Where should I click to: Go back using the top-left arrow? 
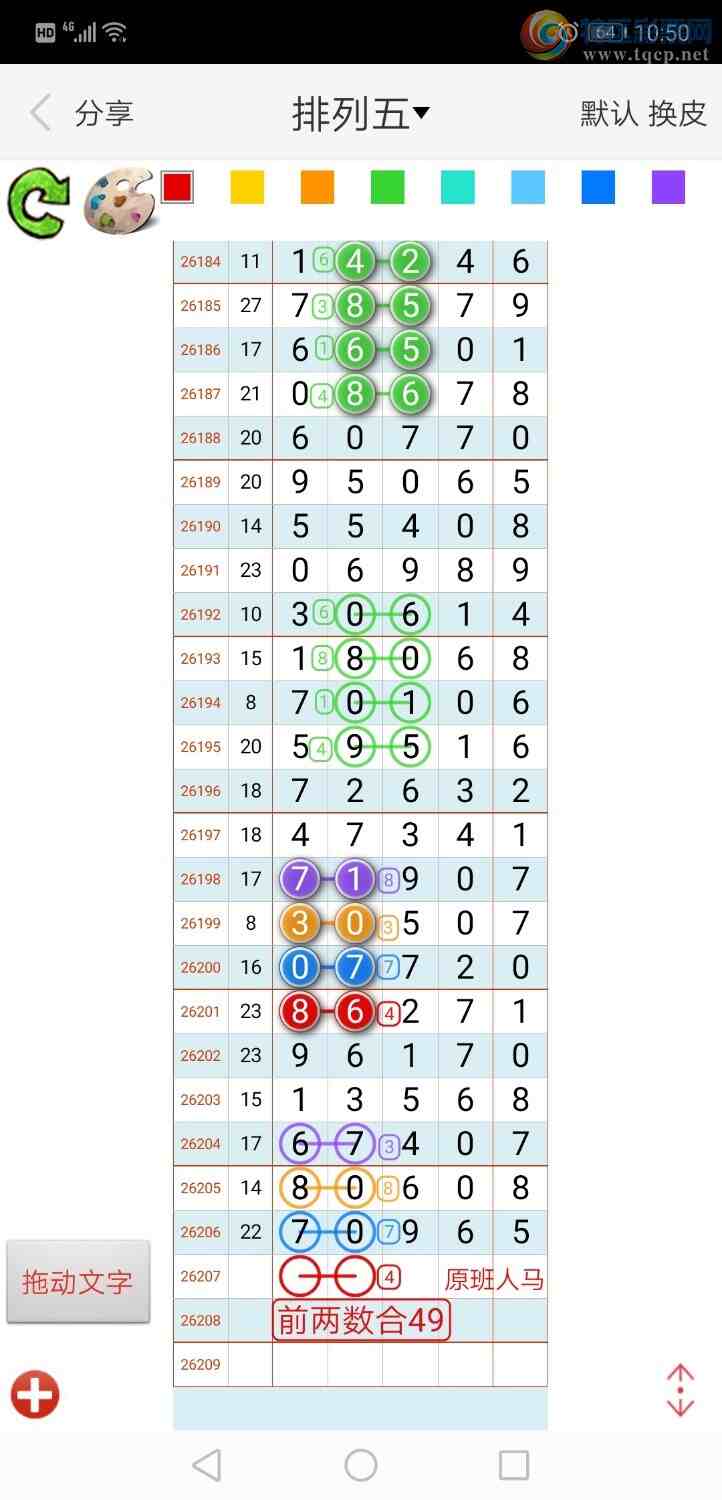[40, 113]
